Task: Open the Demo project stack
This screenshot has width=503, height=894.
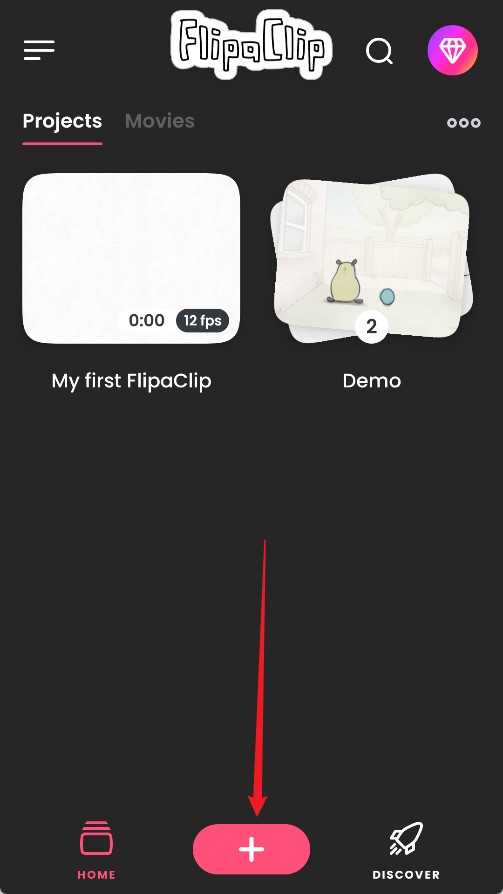Action: [372, 258]
